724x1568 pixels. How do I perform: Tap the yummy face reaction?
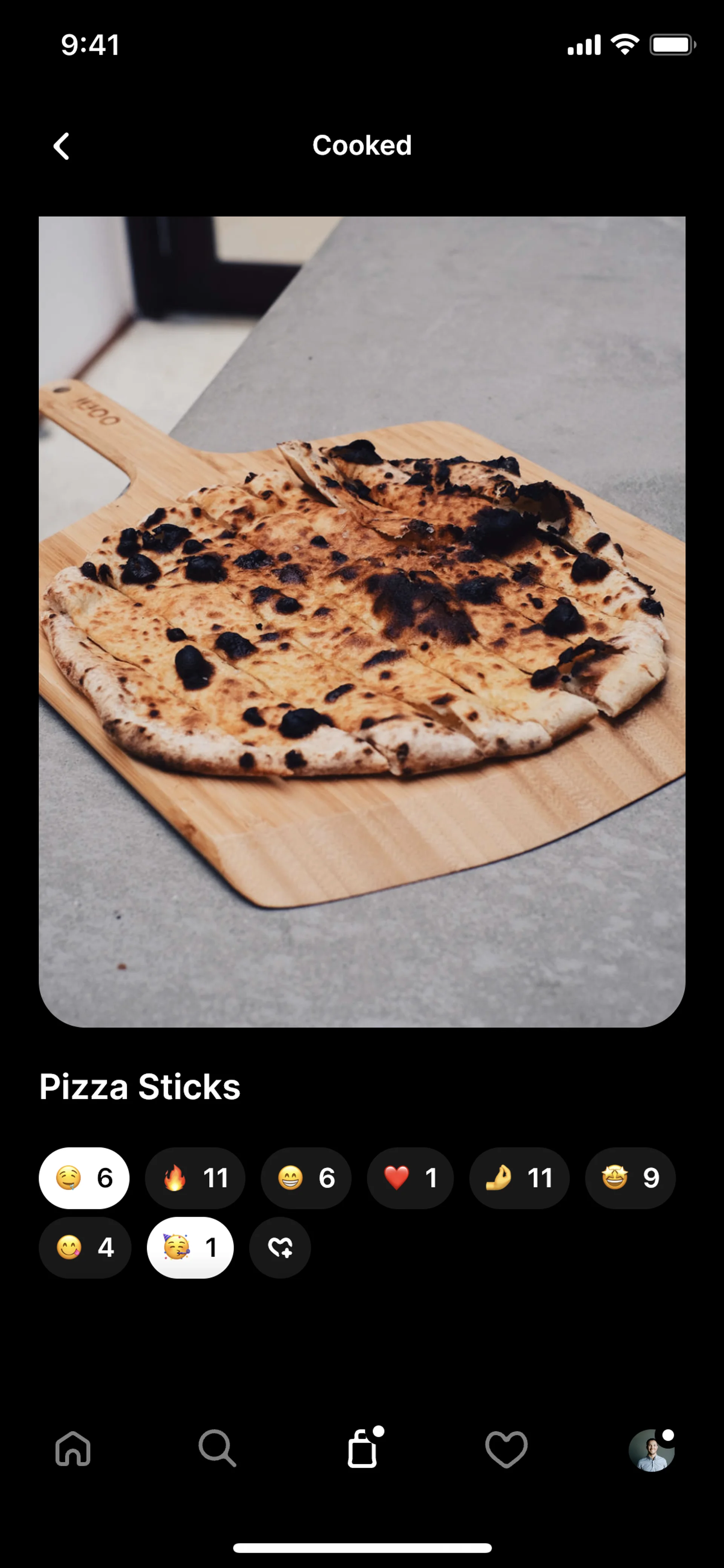click(x=85, y=1247)
